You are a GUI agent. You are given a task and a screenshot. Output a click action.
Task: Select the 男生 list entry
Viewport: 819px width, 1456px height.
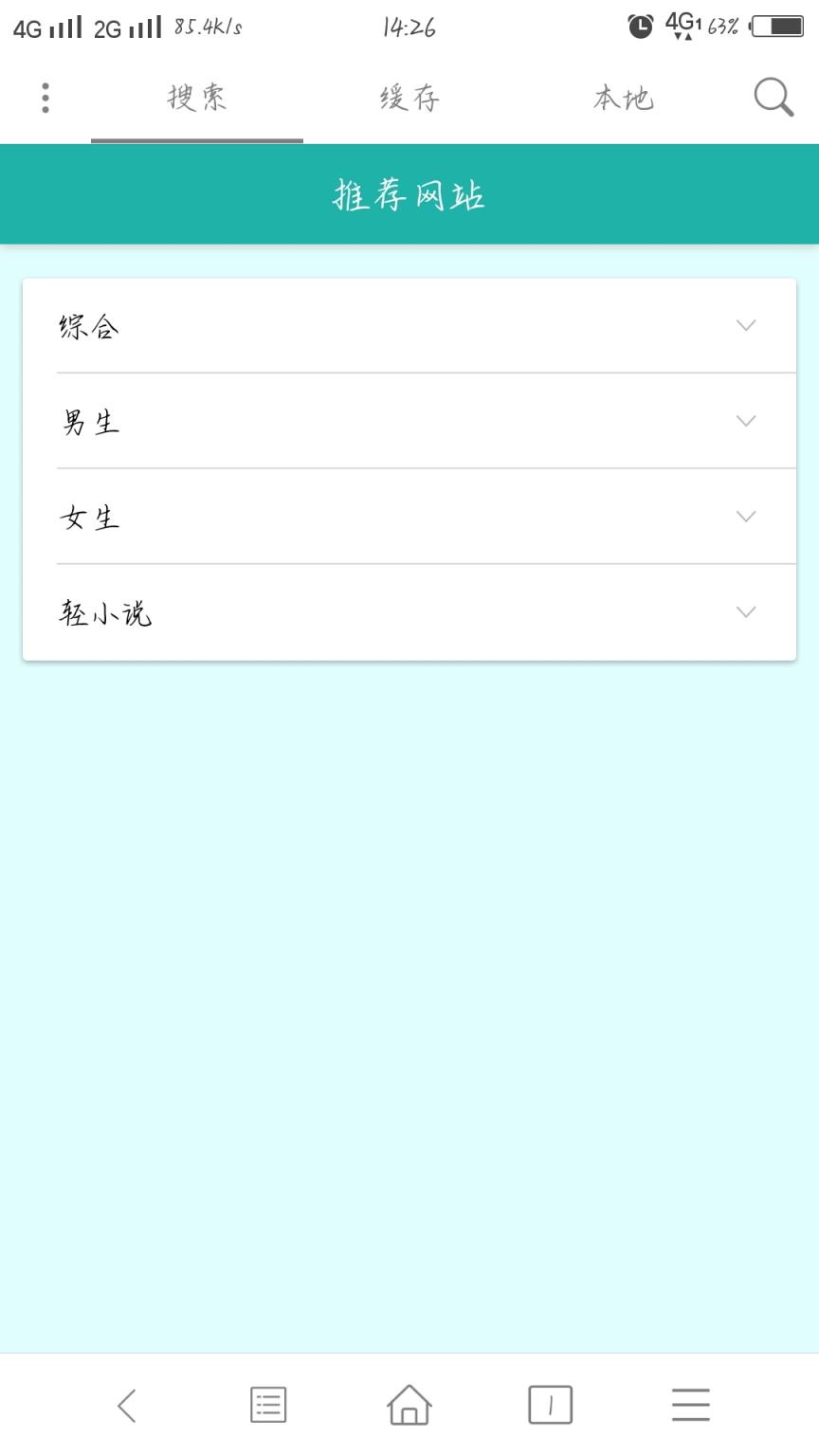[88, 421]
